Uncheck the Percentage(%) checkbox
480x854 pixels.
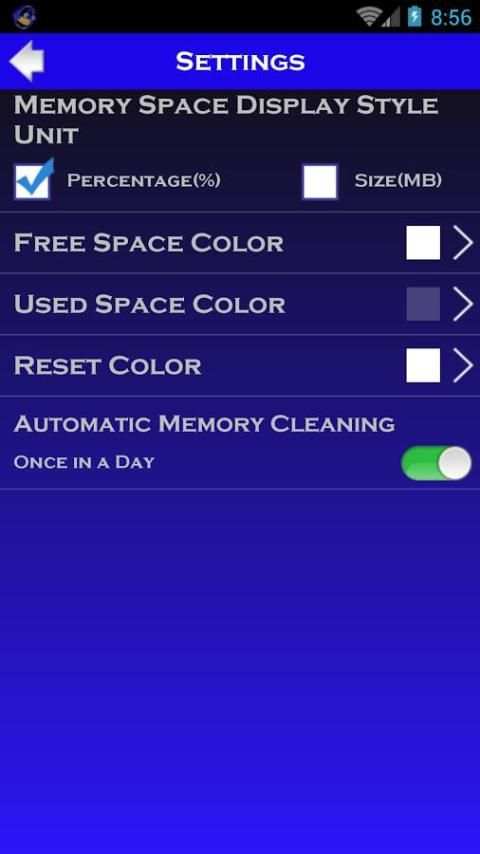pos(34,179)
